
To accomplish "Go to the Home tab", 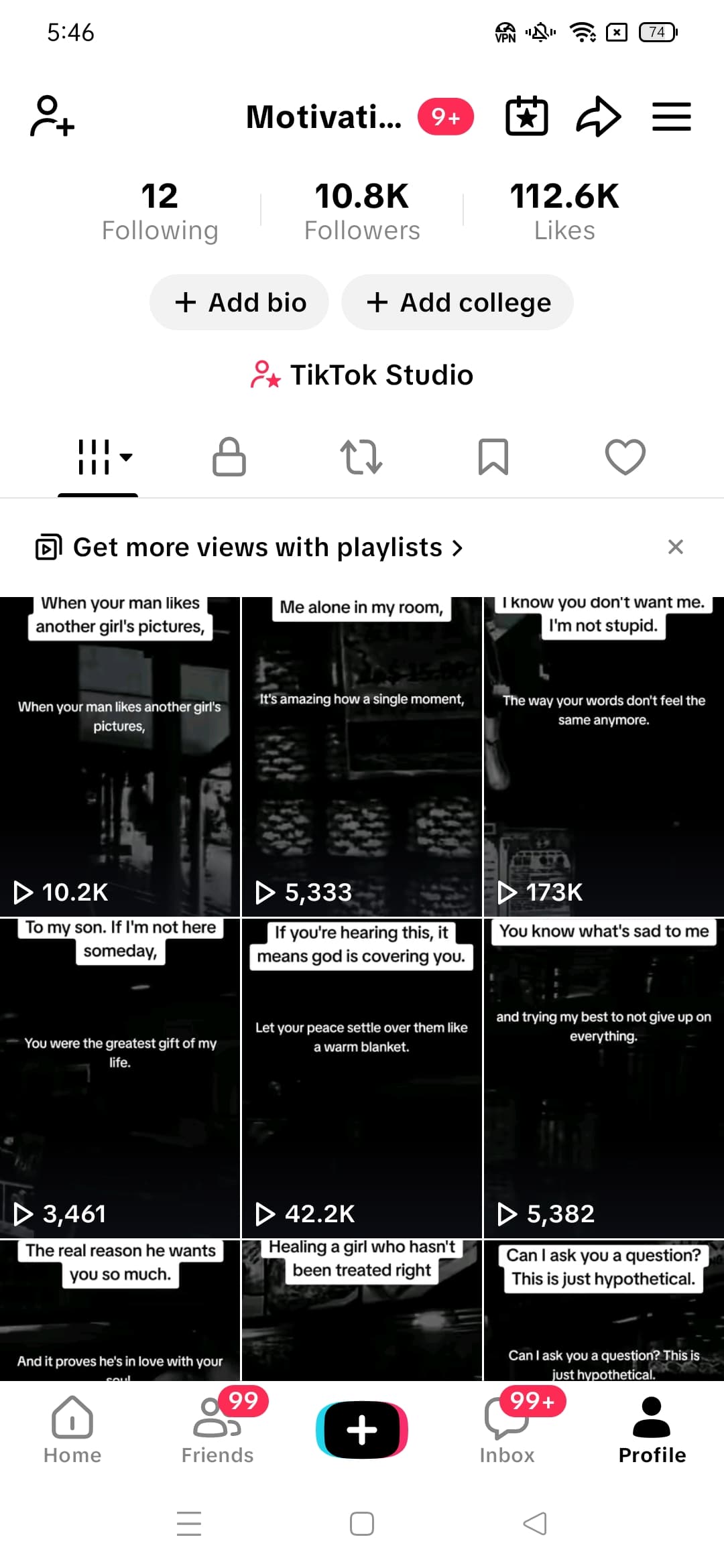I will point(72,1429).
